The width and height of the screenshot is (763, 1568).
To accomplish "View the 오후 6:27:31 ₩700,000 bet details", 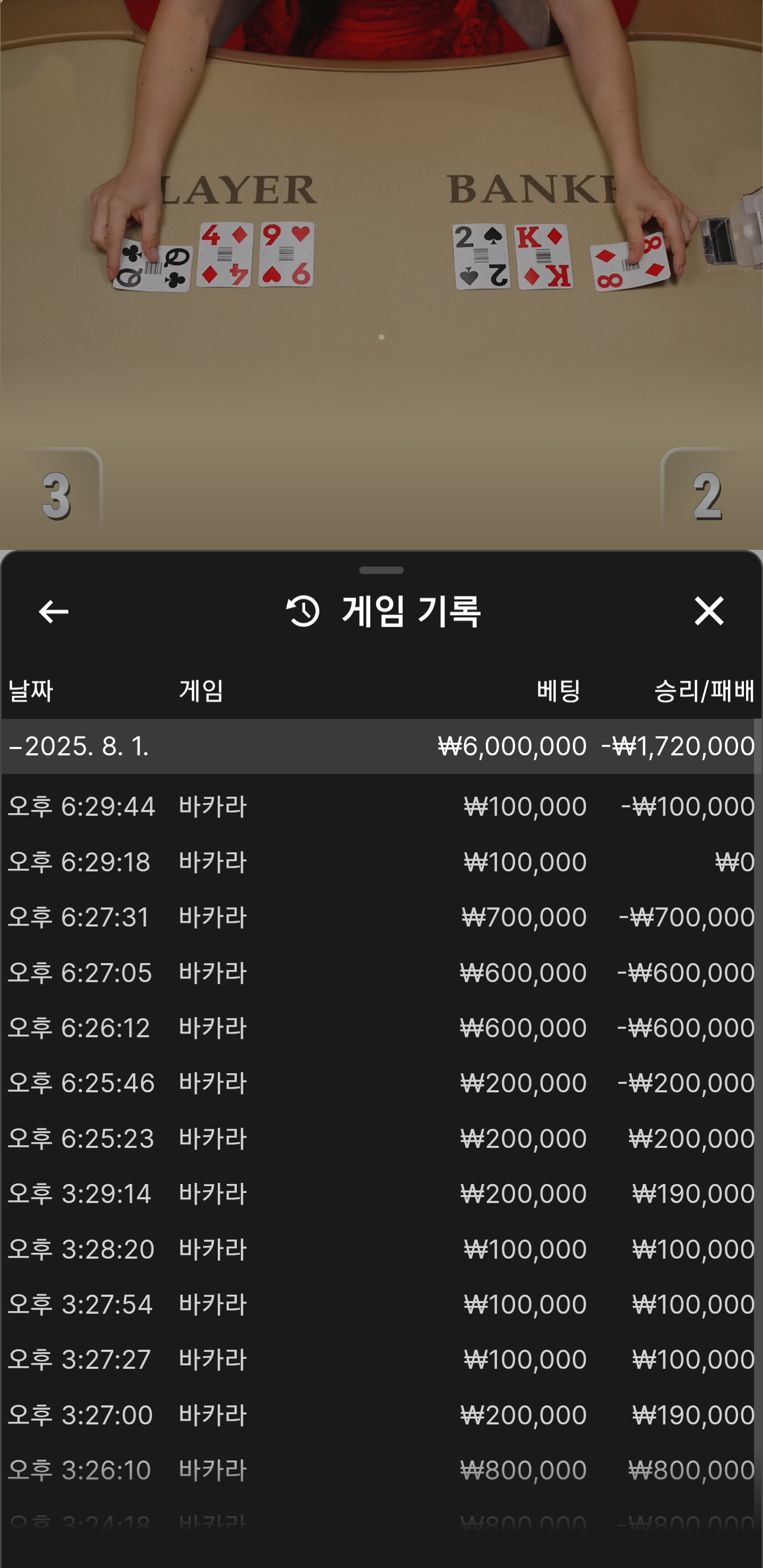I will [381, 917].
